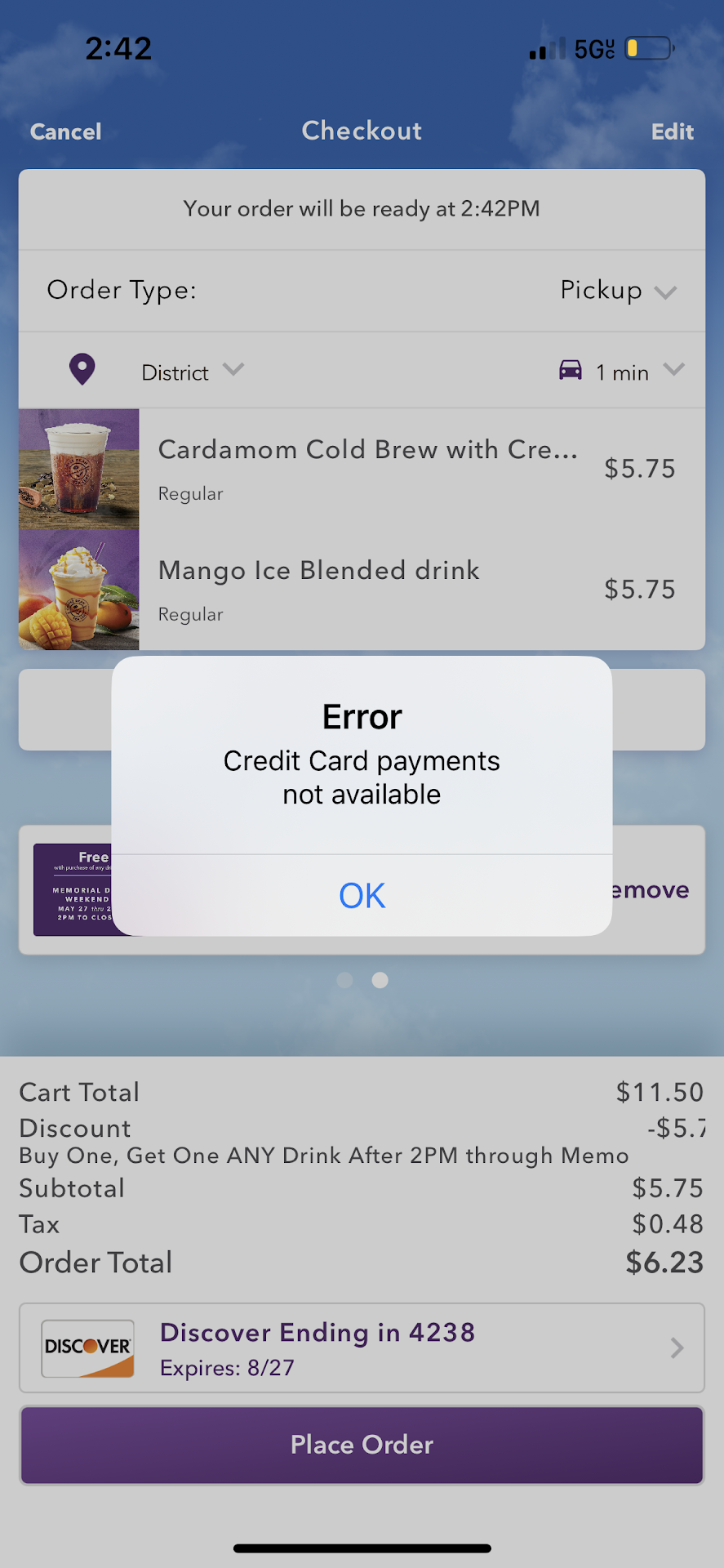
Task: Dismiss the error dialog with OK
Action: [x=362, y=896]
